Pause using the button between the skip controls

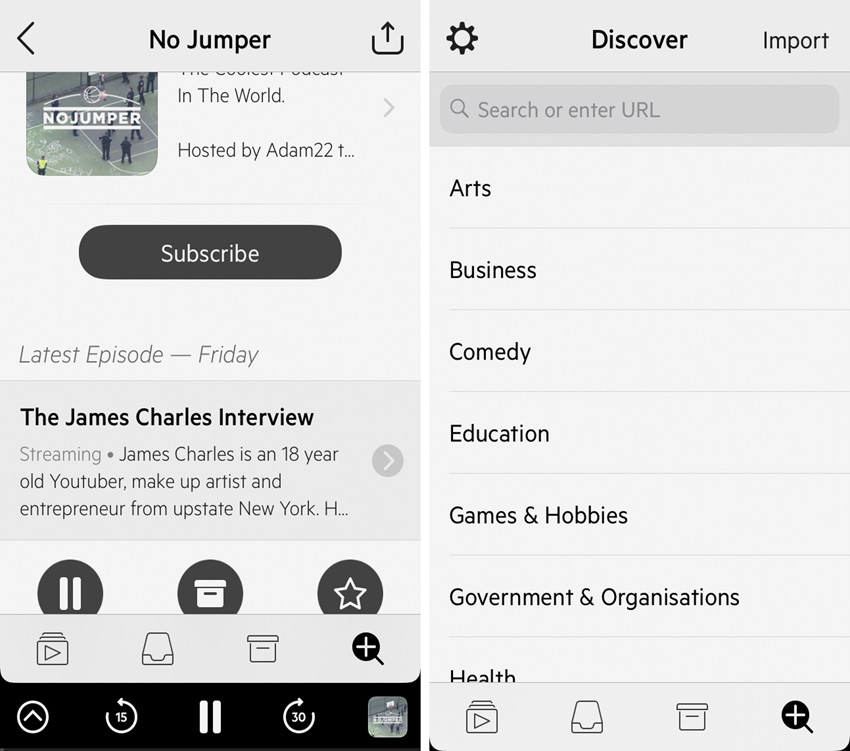[210, 716]
